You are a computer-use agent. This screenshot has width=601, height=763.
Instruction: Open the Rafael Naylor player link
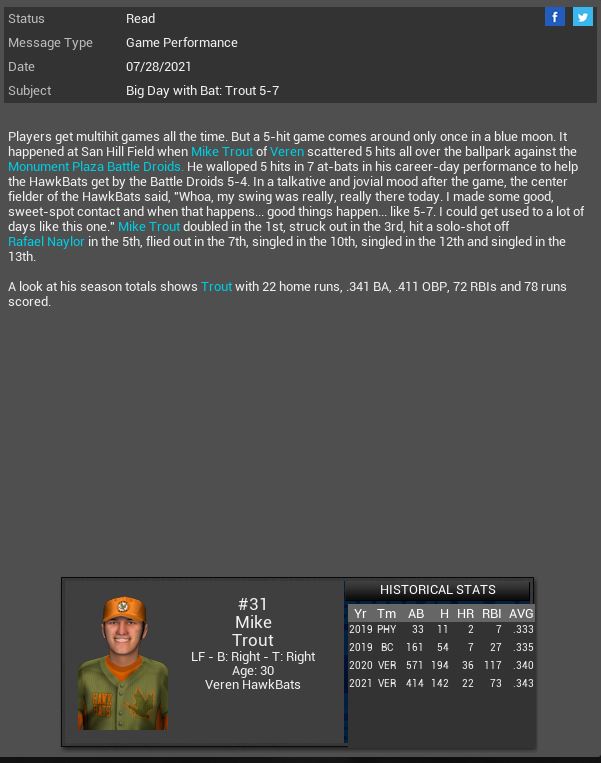click(x=46, y=241)
